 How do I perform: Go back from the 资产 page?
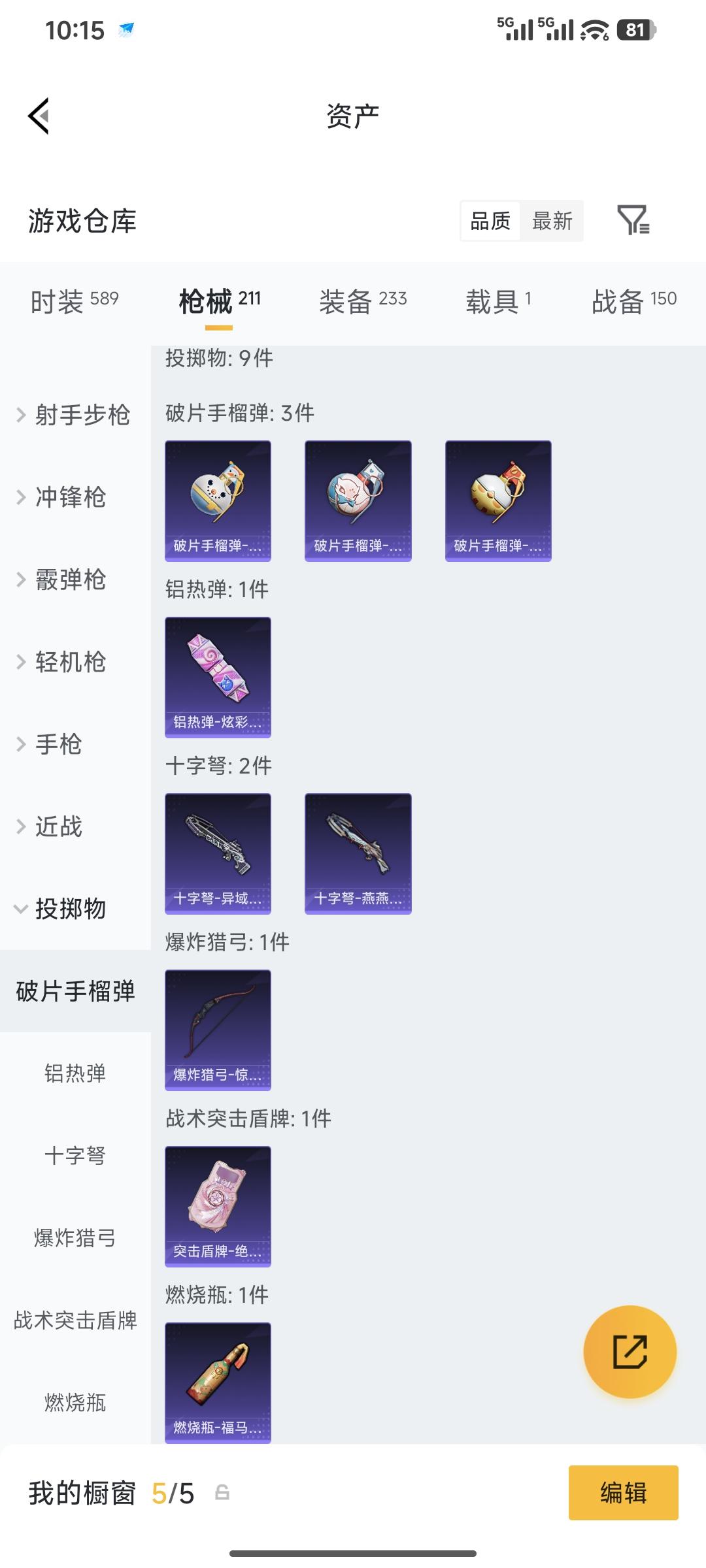(39, 116)
